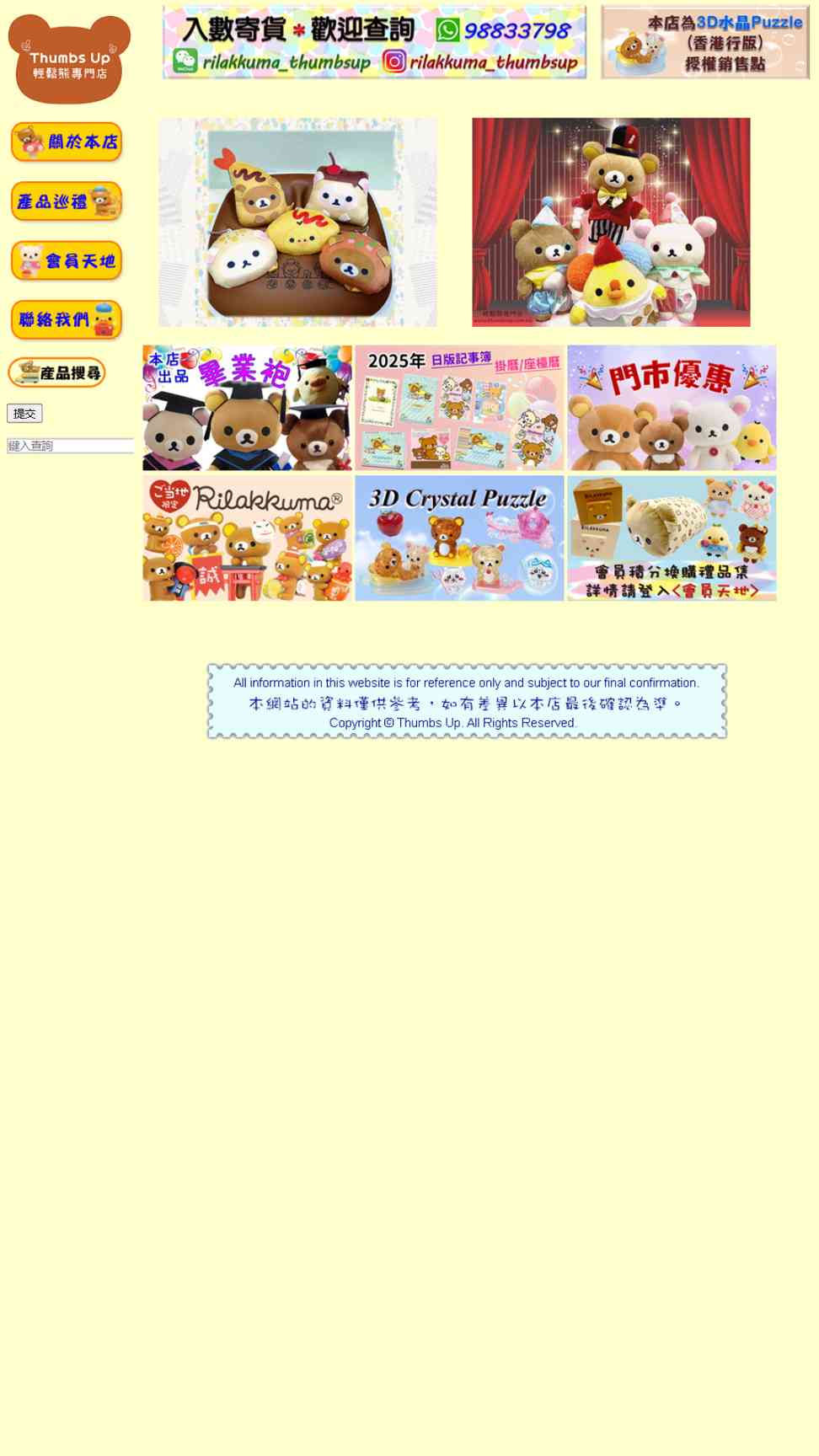The width and height of the screenshot is (819, 1456).
Task: Open the 畢業袍 graduation gown banner
Action: [247, 408]
